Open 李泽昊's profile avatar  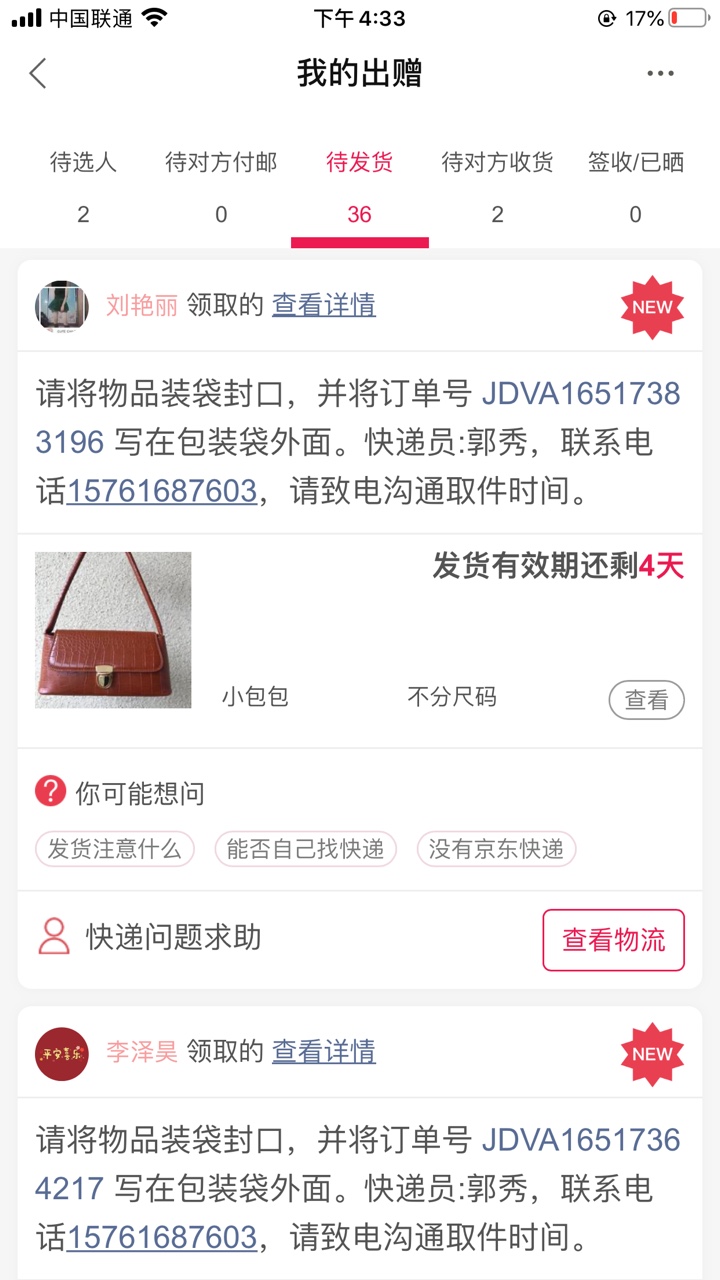(x=62, y=1054)
